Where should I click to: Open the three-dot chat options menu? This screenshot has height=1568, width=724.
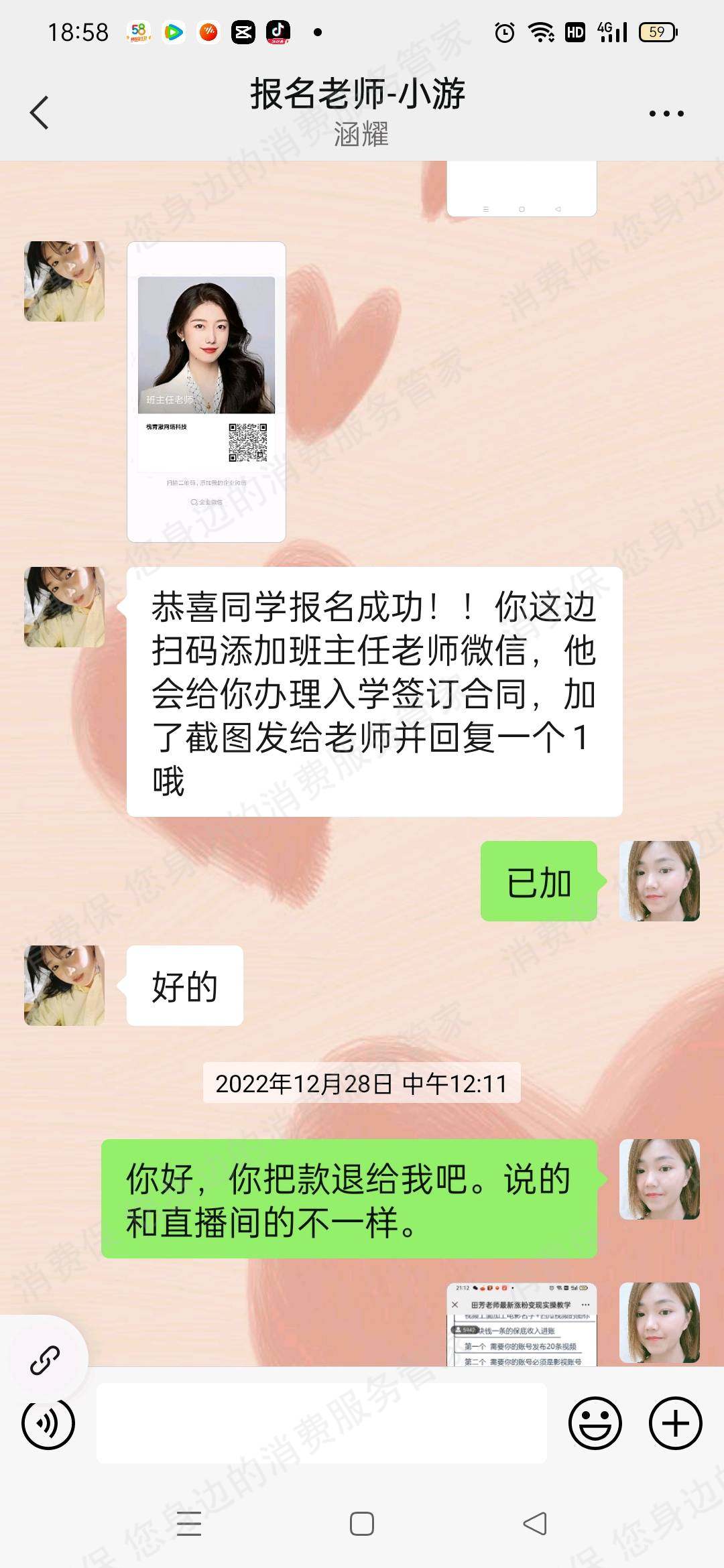(x=666, y=113)
